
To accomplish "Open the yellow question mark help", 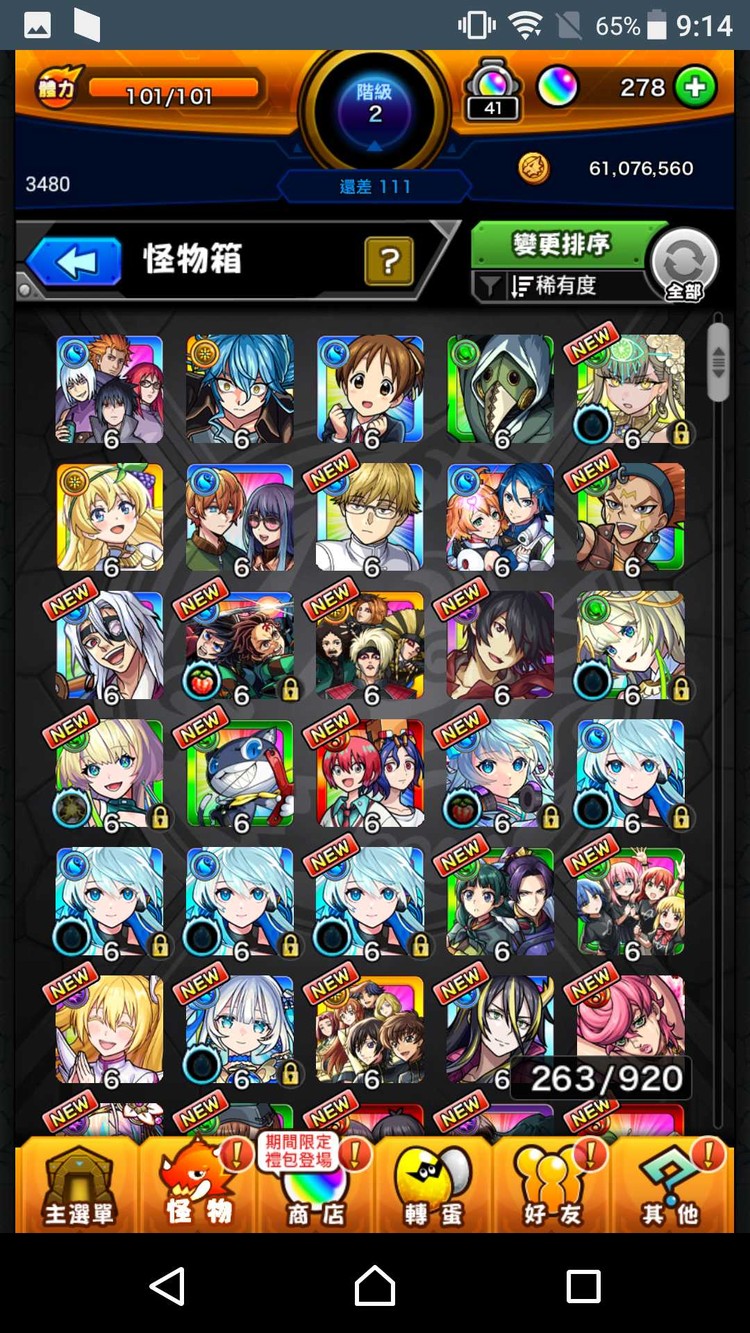I will click(x=390, y=262).
